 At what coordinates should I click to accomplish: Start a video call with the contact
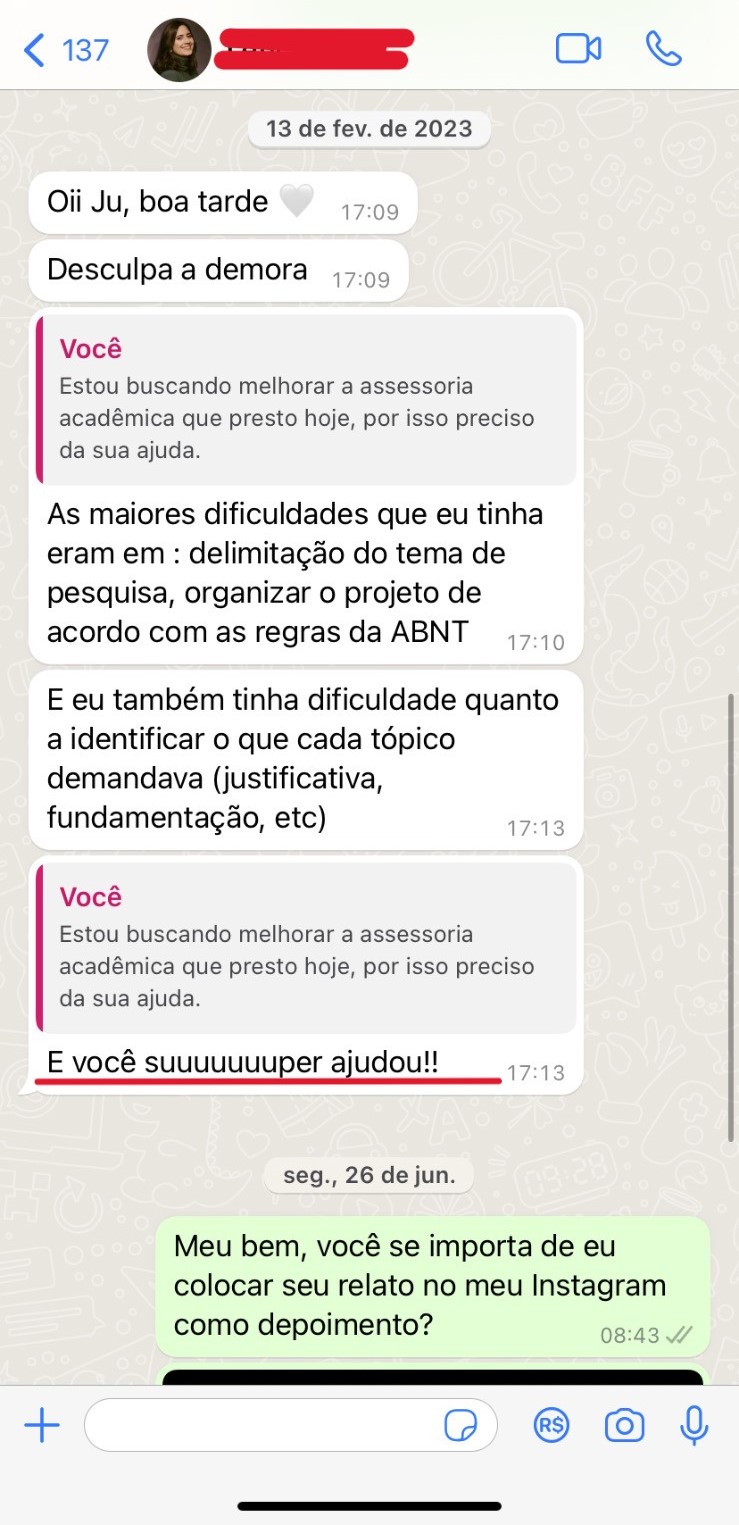(x=577, y=47)
